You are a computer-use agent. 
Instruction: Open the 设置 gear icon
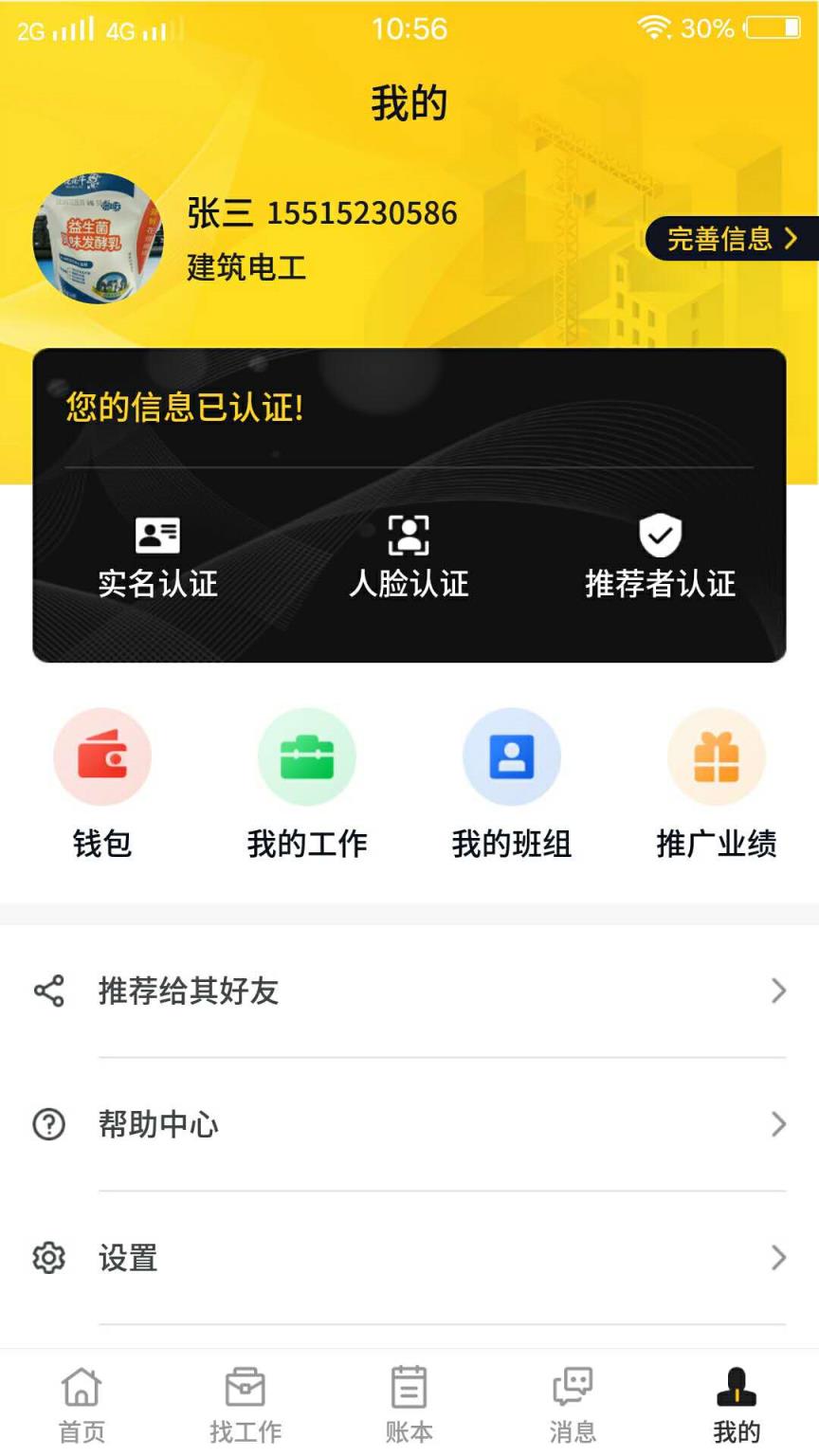coord(47,1258)
